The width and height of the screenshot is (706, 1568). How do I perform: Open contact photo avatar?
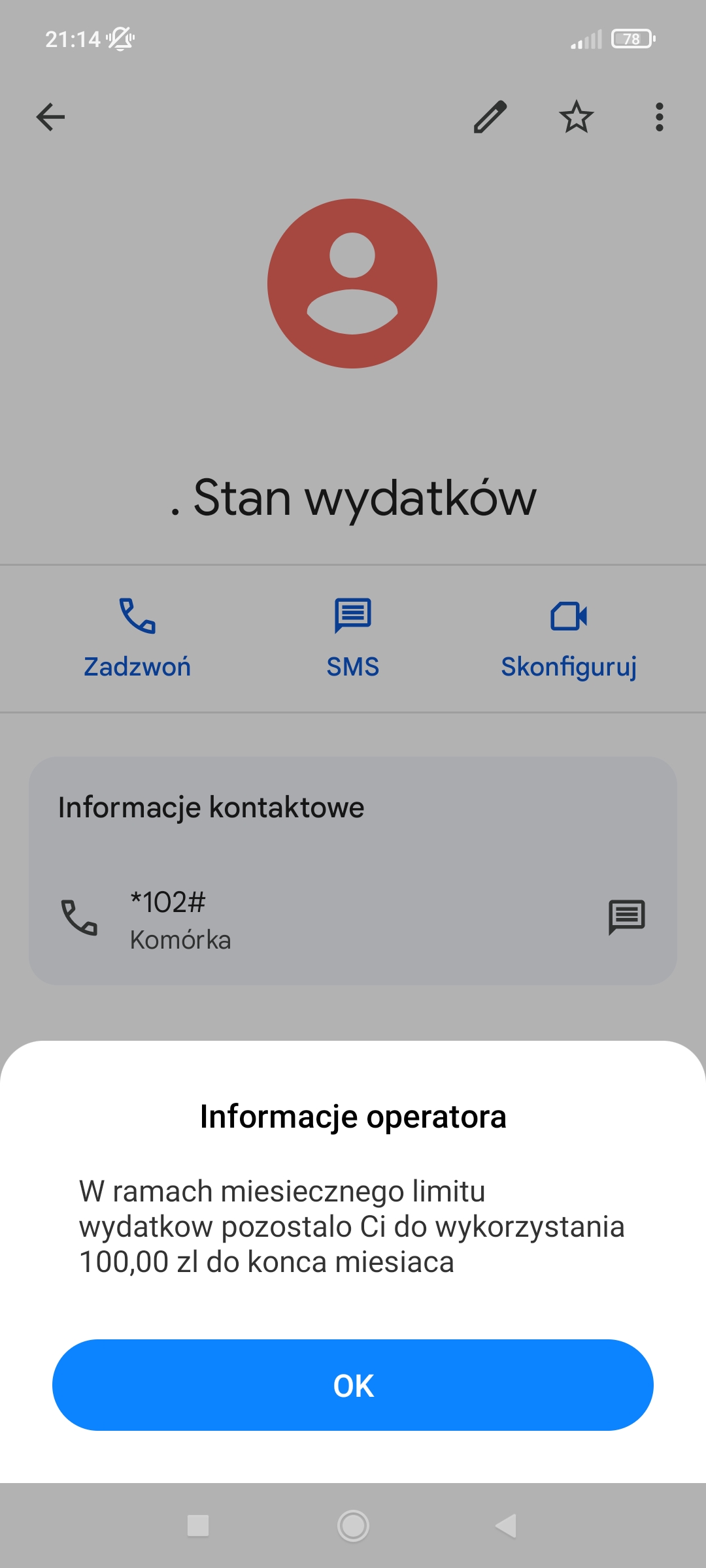352,284
